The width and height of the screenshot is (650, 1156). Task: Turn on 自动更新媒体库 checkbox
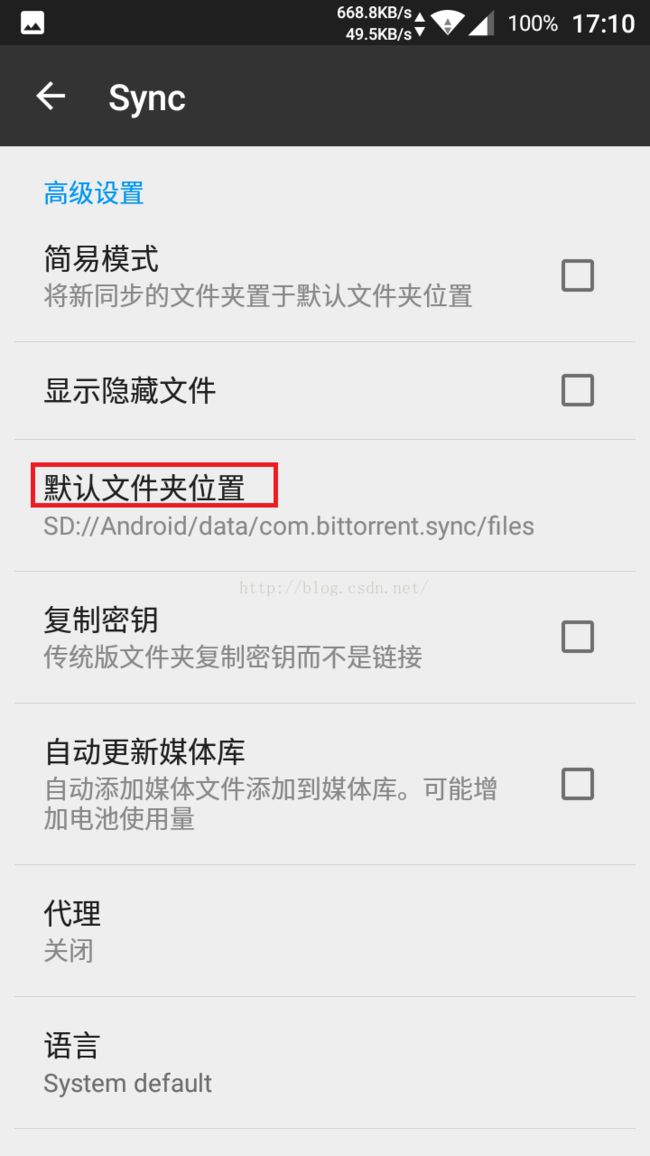tap(577, 784)
